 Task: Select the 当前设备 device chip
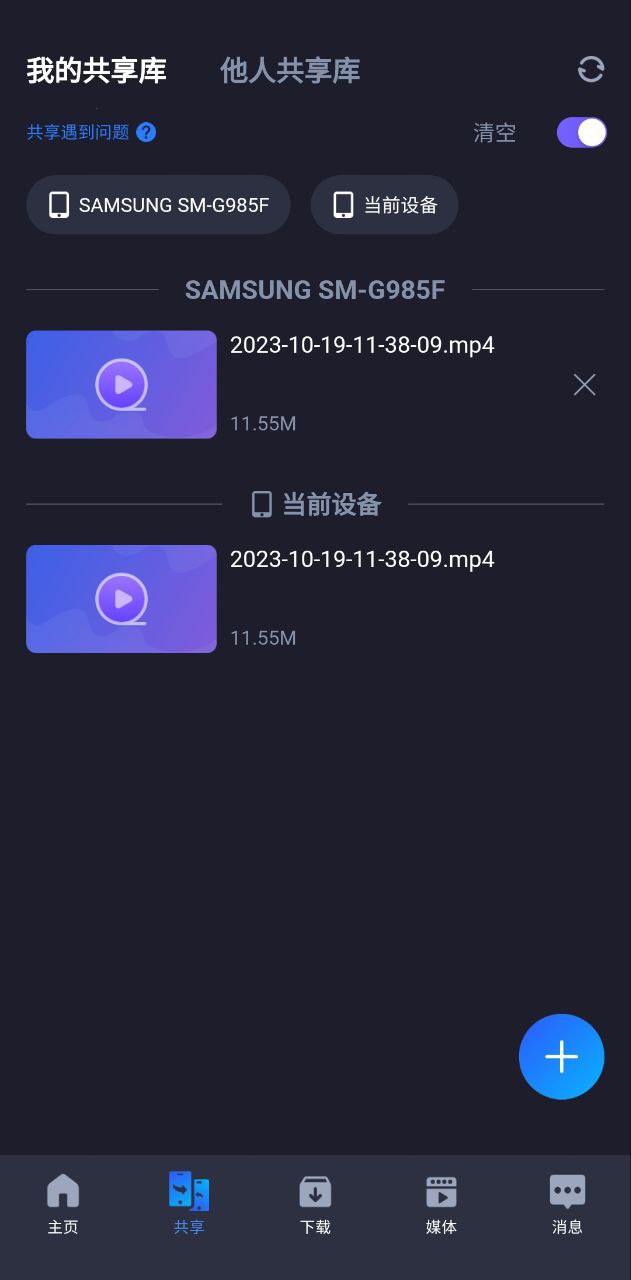tap(384, 205)
